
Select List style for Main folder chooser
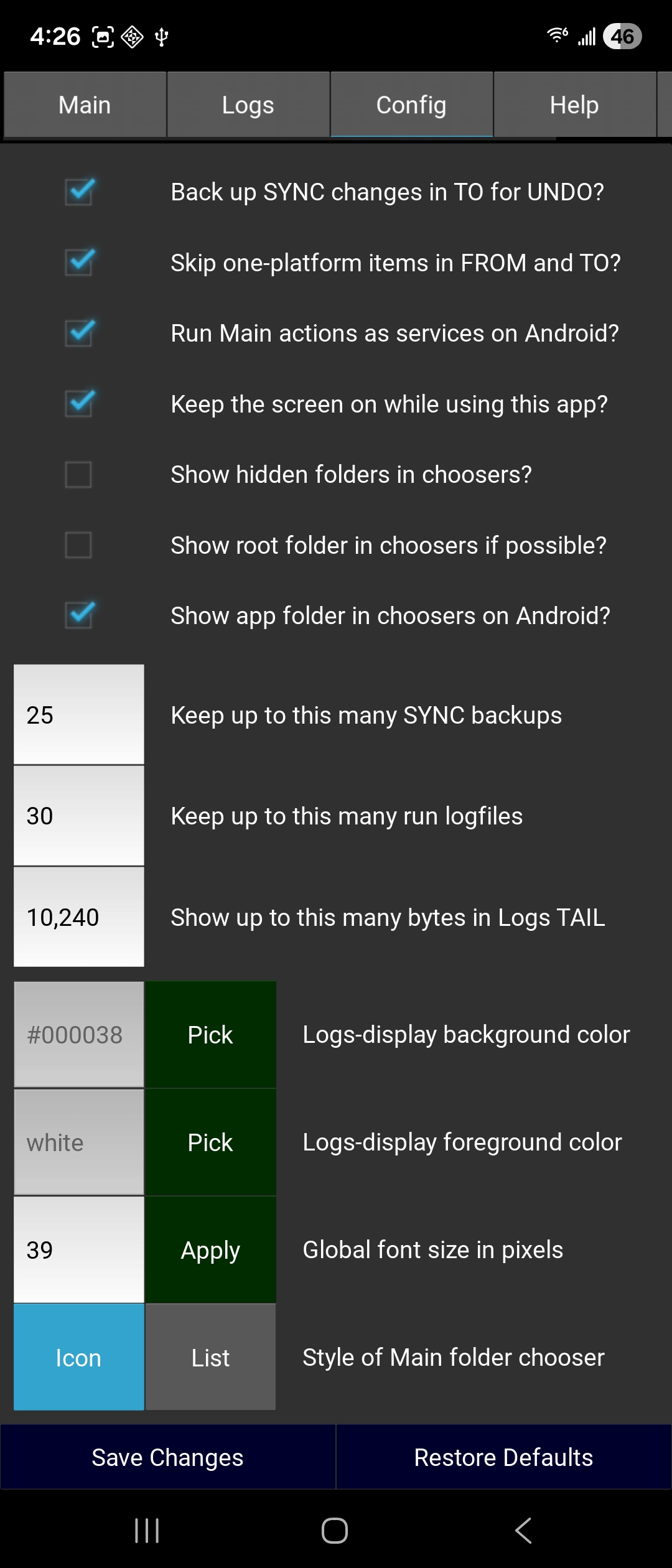tap(210, 1358)
